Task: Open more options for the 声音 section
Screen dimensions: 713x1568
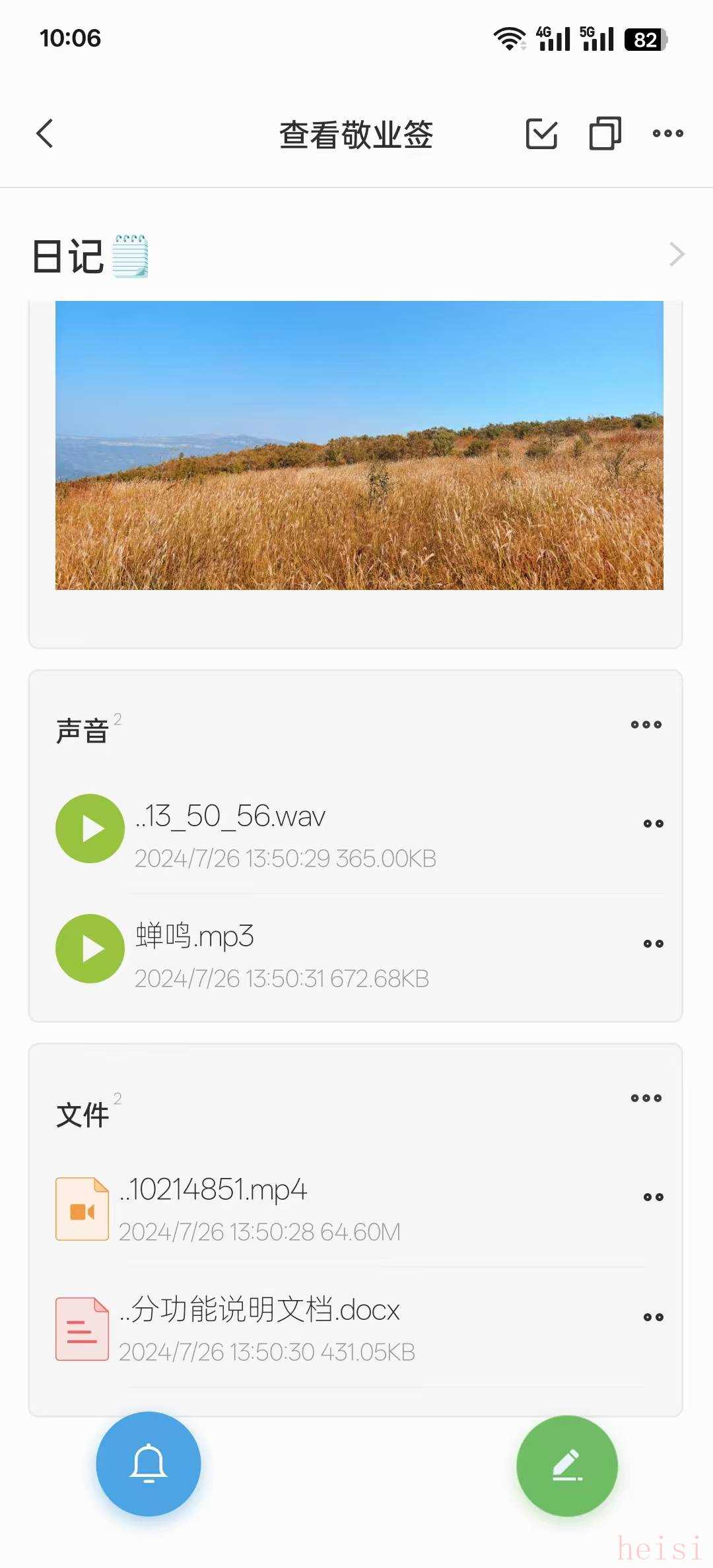Action: point(646,725)
